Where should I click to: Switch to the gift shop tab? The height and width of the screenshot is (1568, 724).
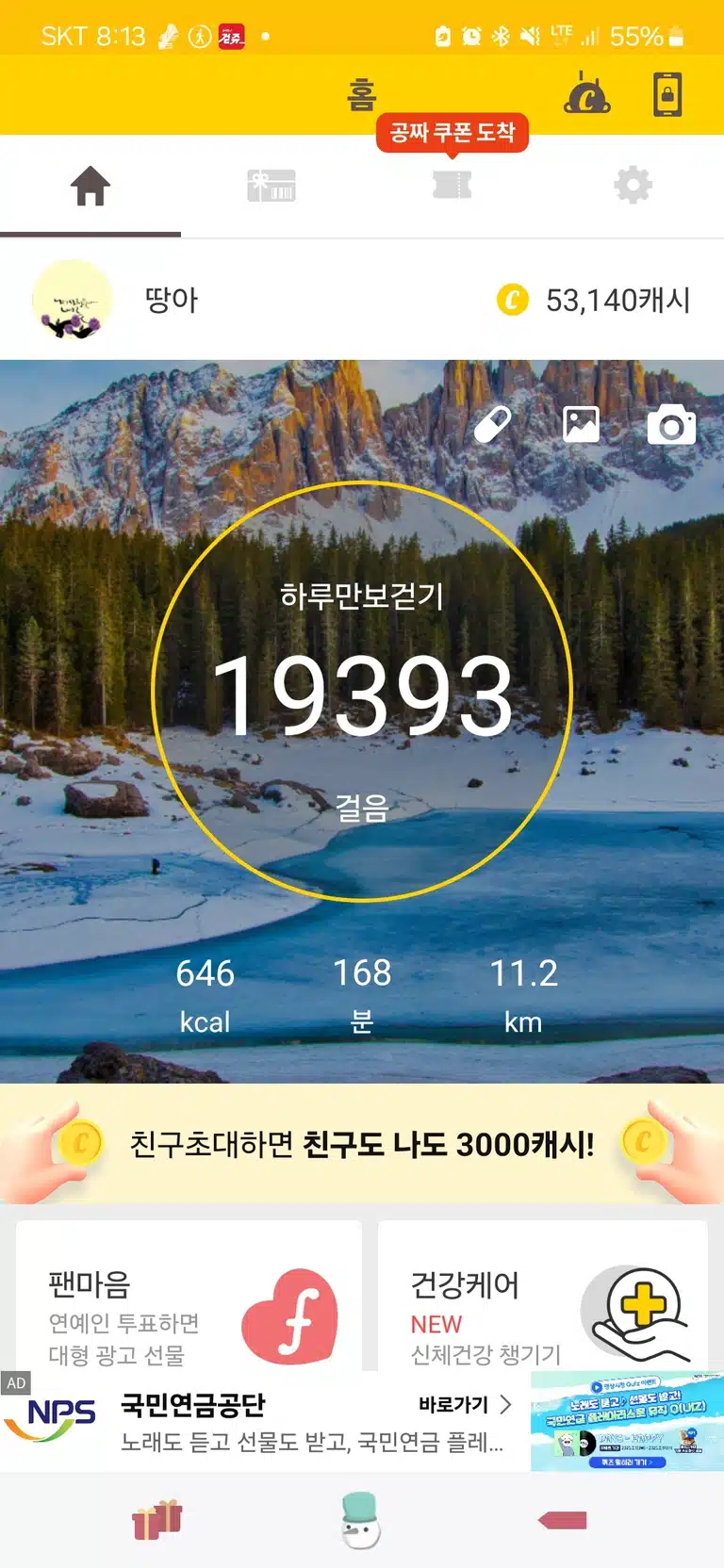271,186
